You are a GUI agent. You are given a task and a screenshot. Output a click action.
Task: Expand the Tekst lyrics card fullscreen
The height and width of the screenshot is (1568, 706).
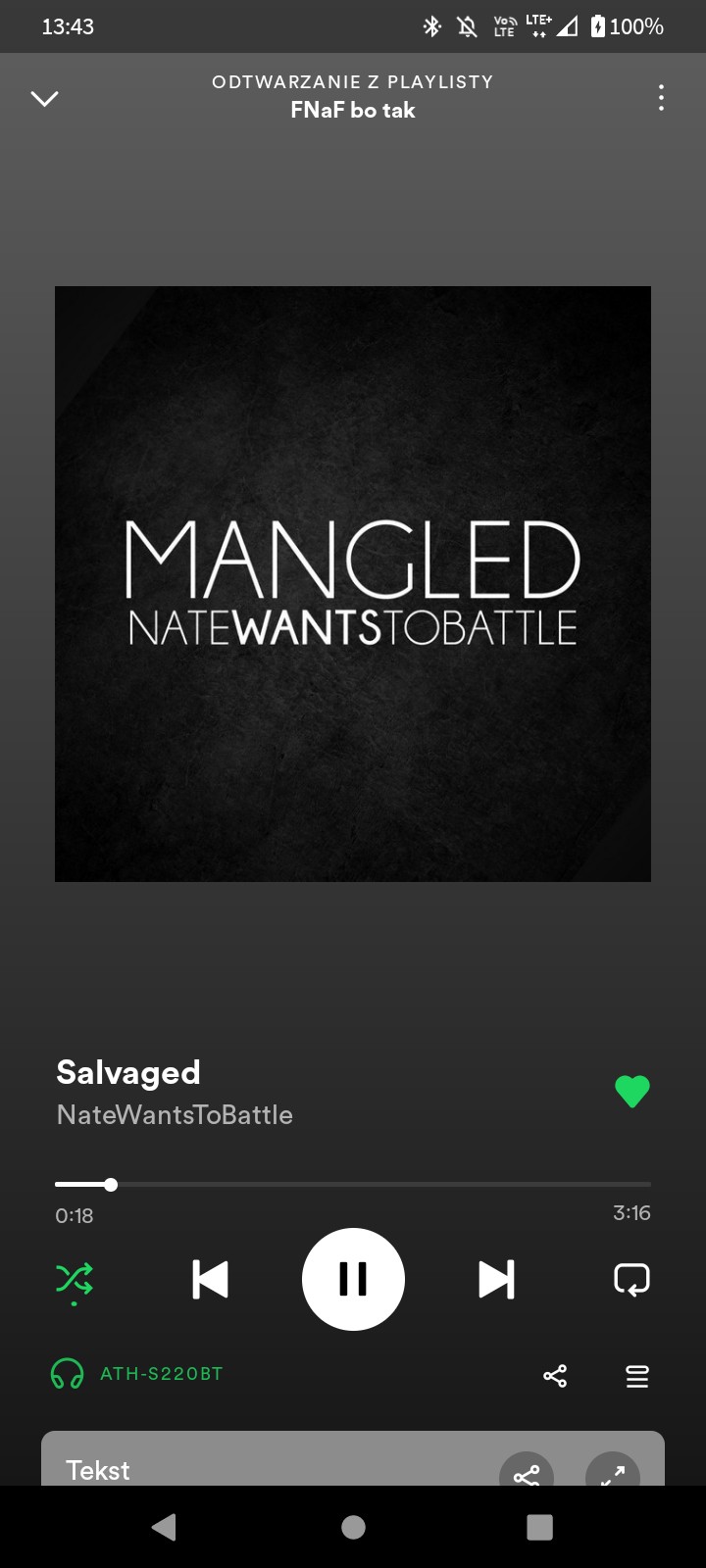tap(612, 1472)
